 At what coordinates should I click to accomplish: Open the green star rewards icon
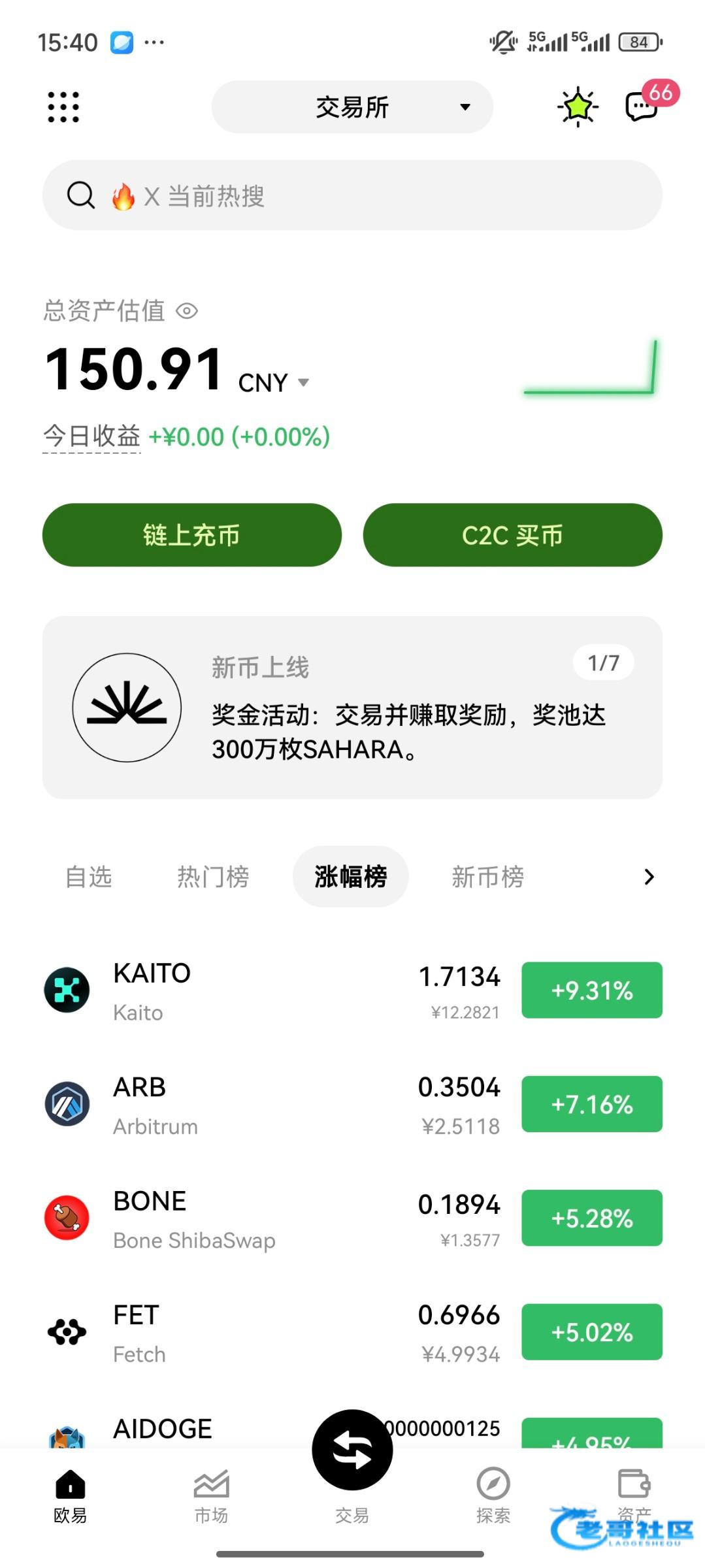pyautogui.click(x=578, y=106)
